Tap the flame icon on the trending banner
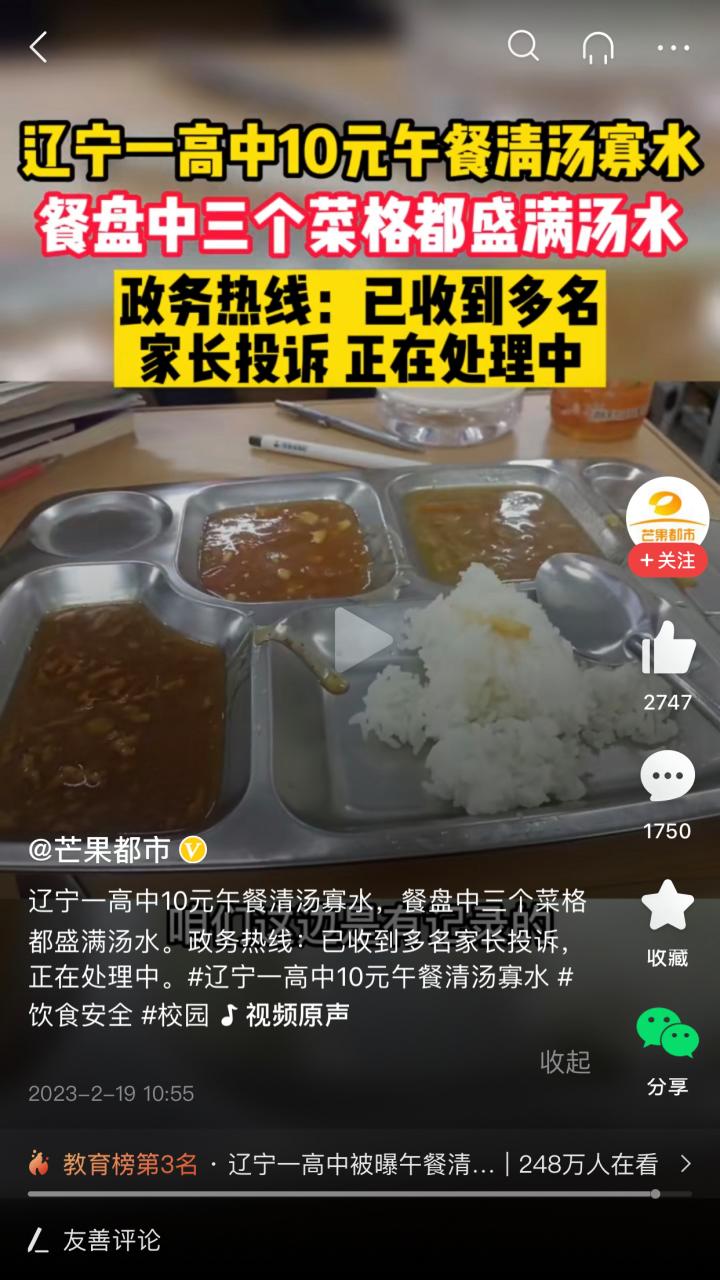The image size is (720, 1280). pyautogui.click(x=38, y=1163)
